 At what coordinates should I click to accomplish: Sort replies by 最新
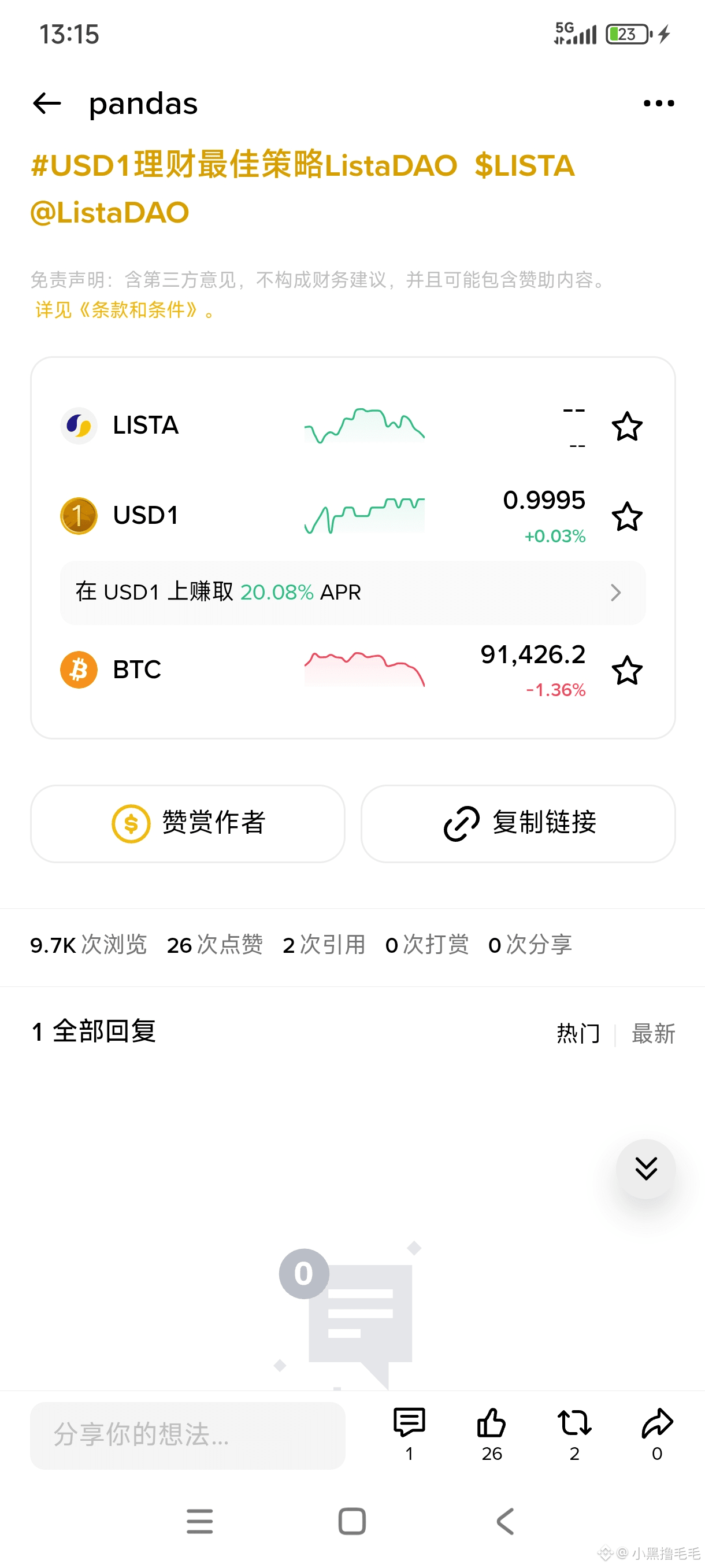click(x=654, y=1034)
